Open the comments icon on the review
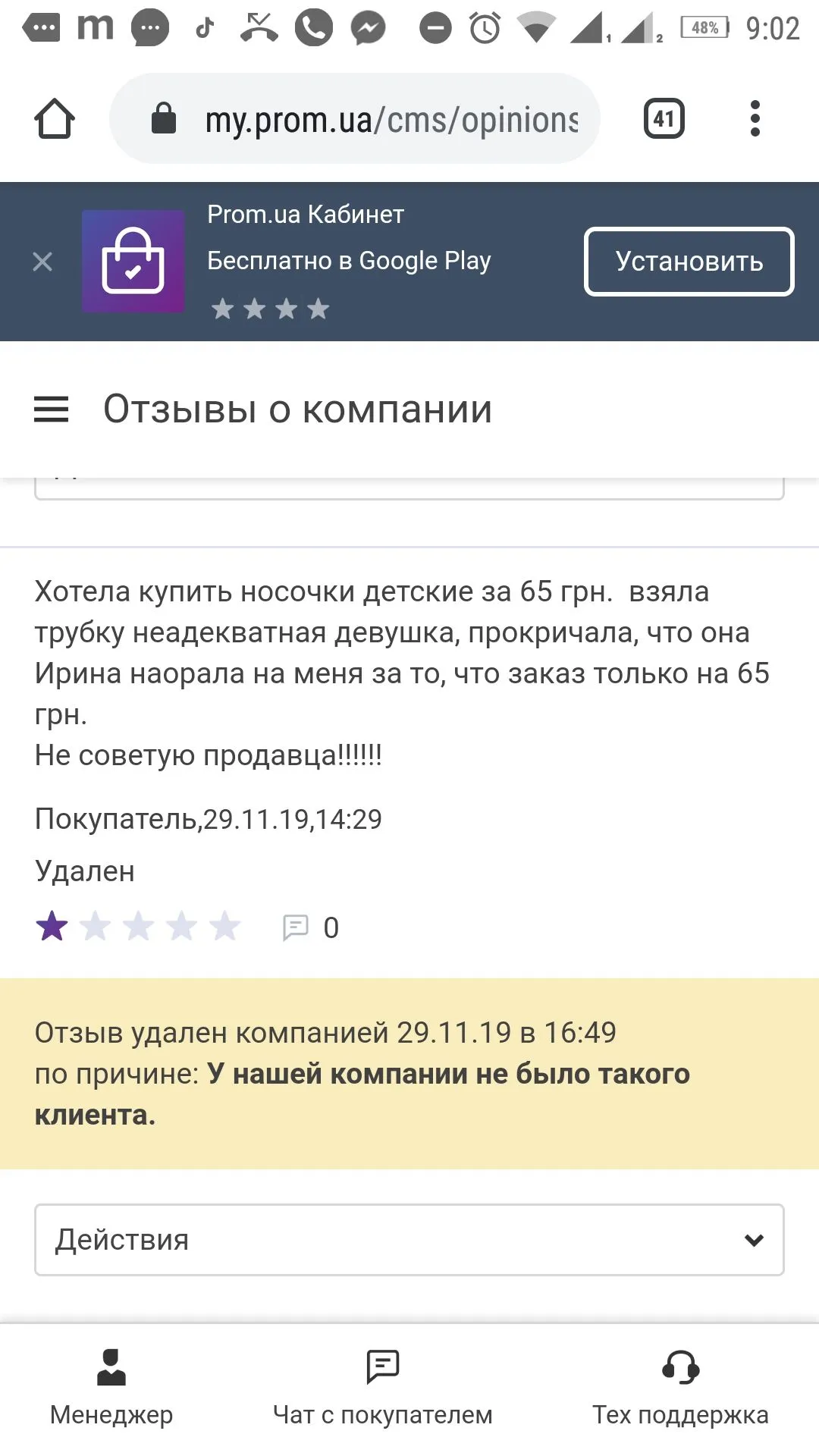 (296, 927)
